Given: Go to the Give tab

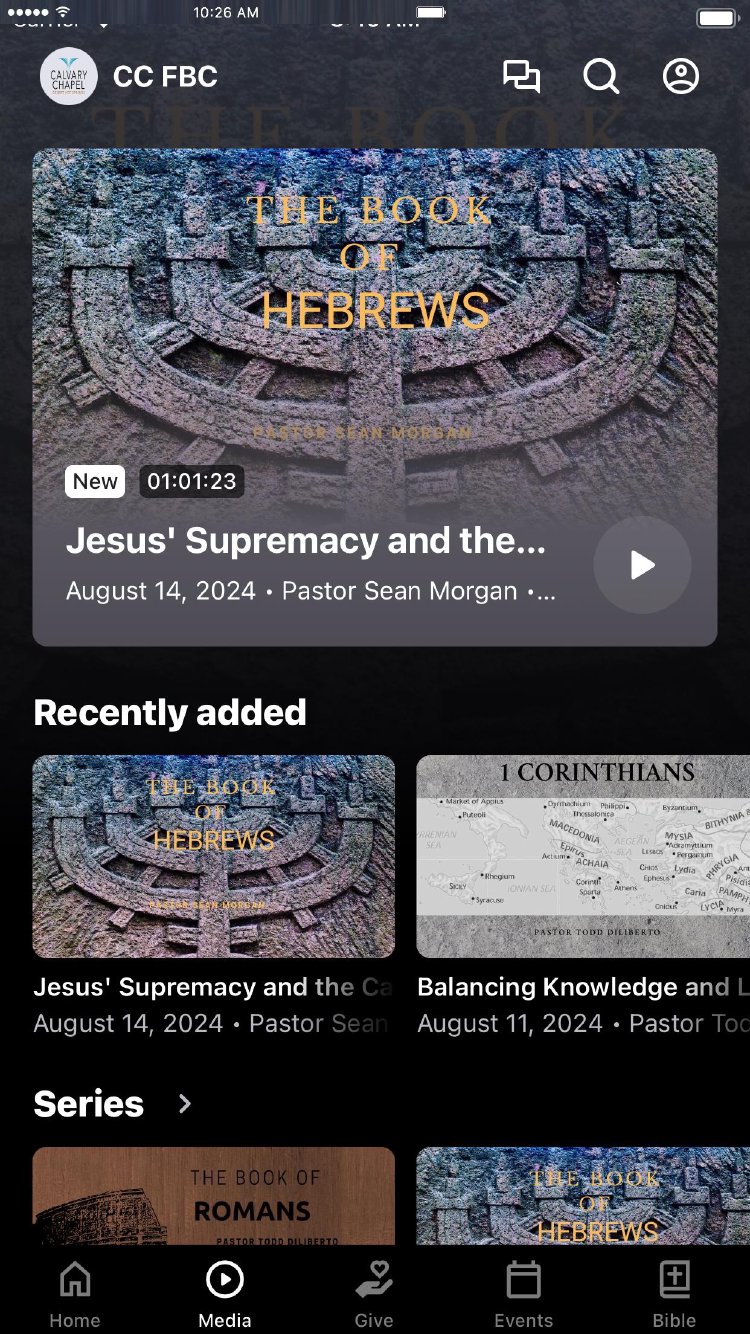Looking at the screenshot, I should 374,1294.
